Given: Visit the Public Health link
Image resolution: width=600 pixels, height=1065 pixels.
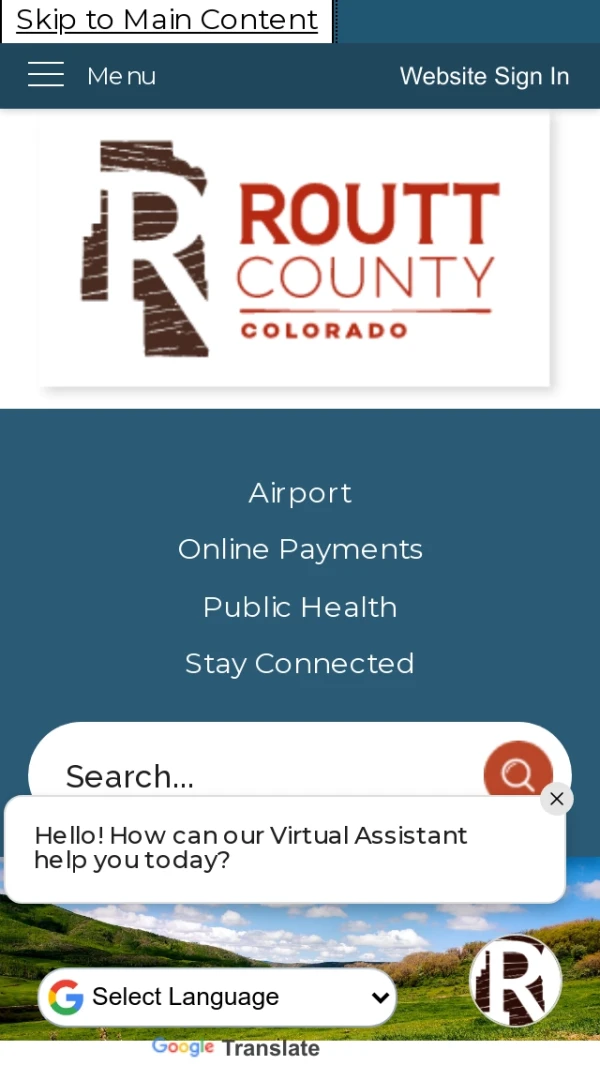Looking at the screenshot, I should click(300, 607).
